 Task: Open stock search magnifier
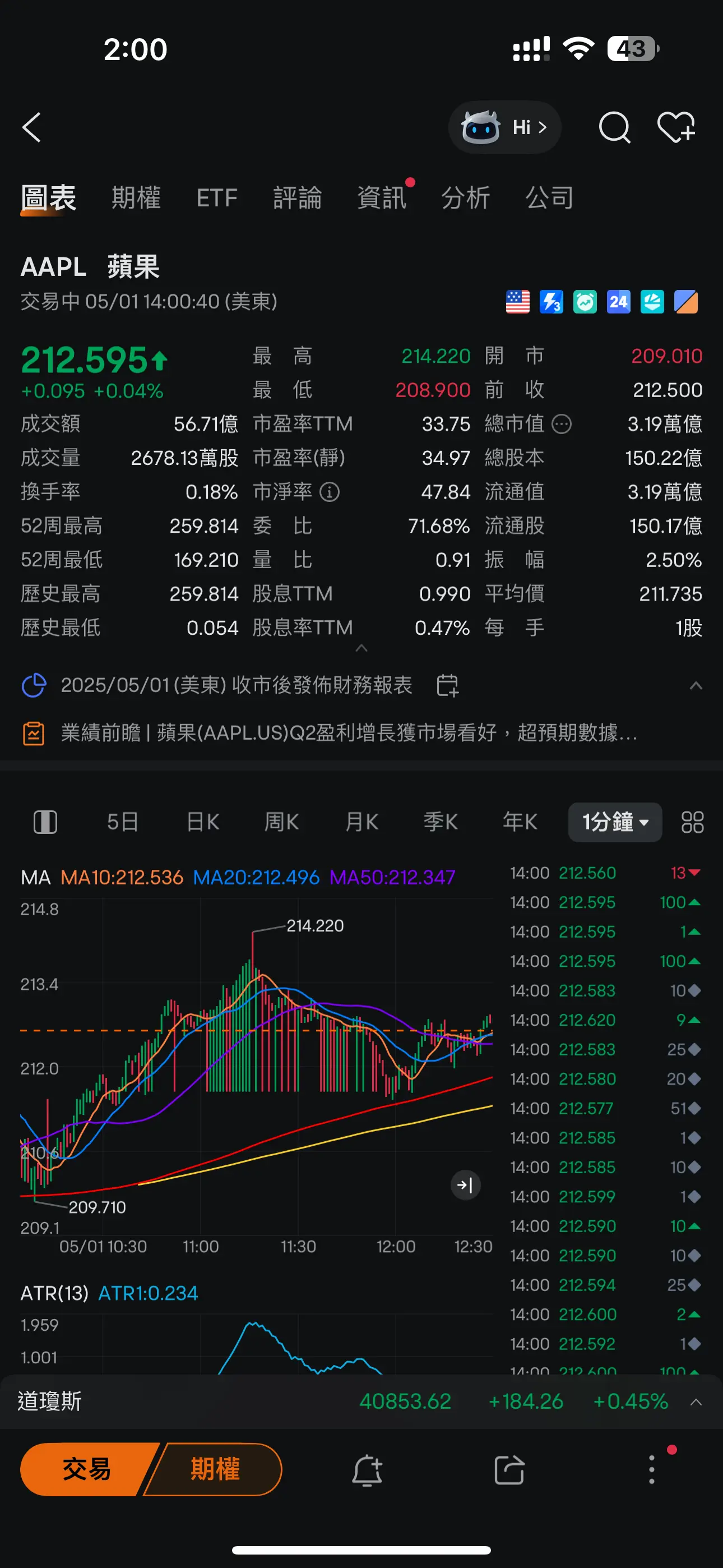[614, 127]
